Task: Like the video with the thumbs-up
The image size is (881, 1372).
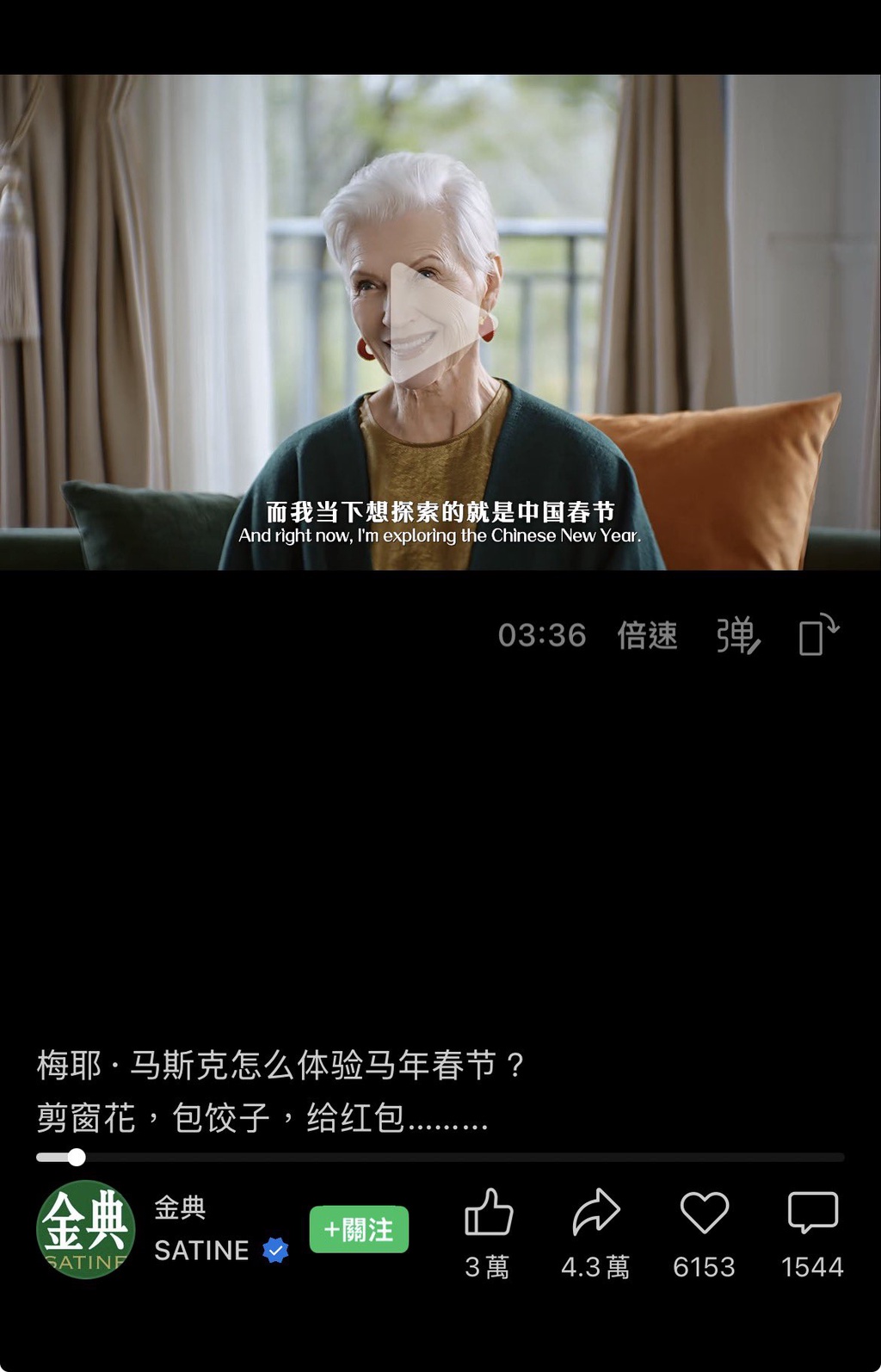Action: tap(489, 1213)
